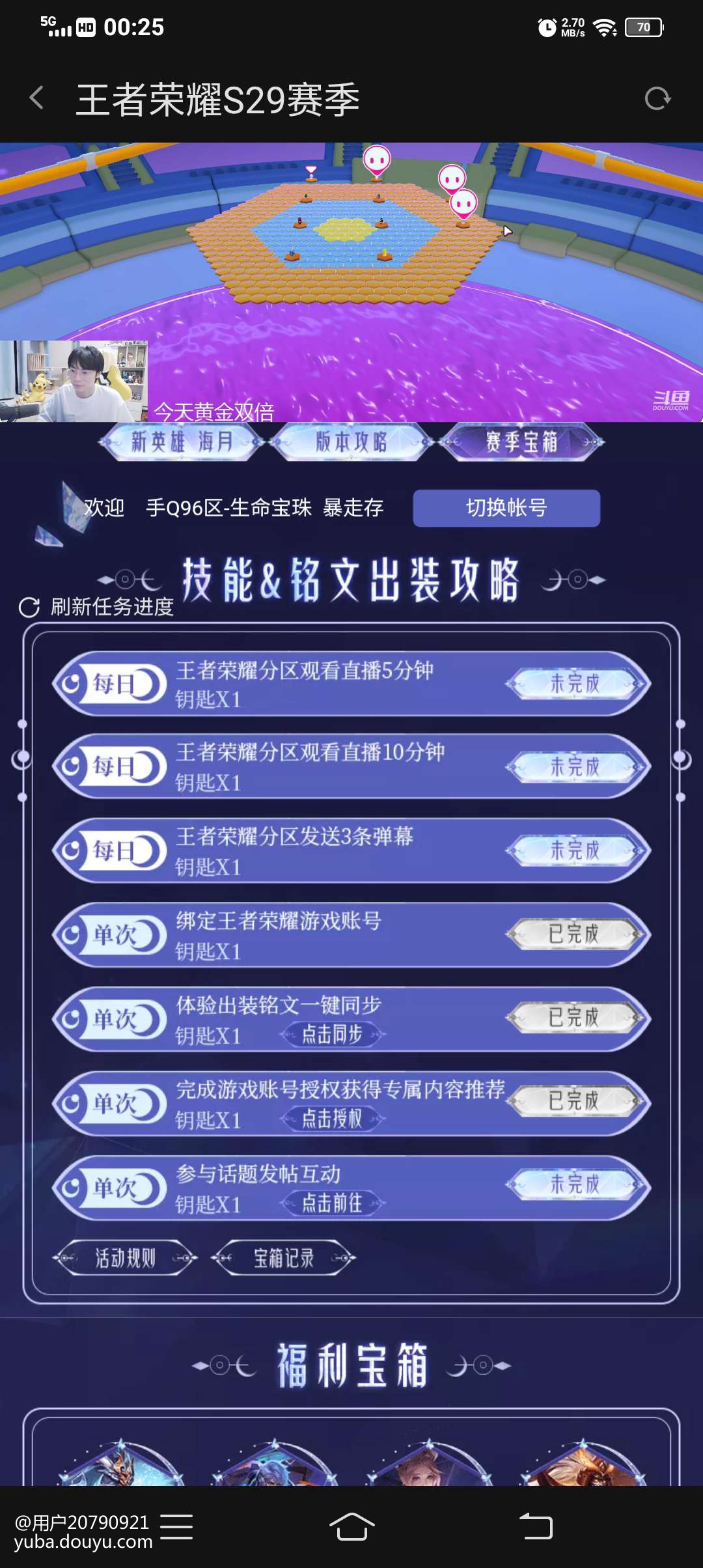The height and width of the screenshot is (1568, 703).
Task: Reload the page with the refresh icon
Action: point(657,99)
